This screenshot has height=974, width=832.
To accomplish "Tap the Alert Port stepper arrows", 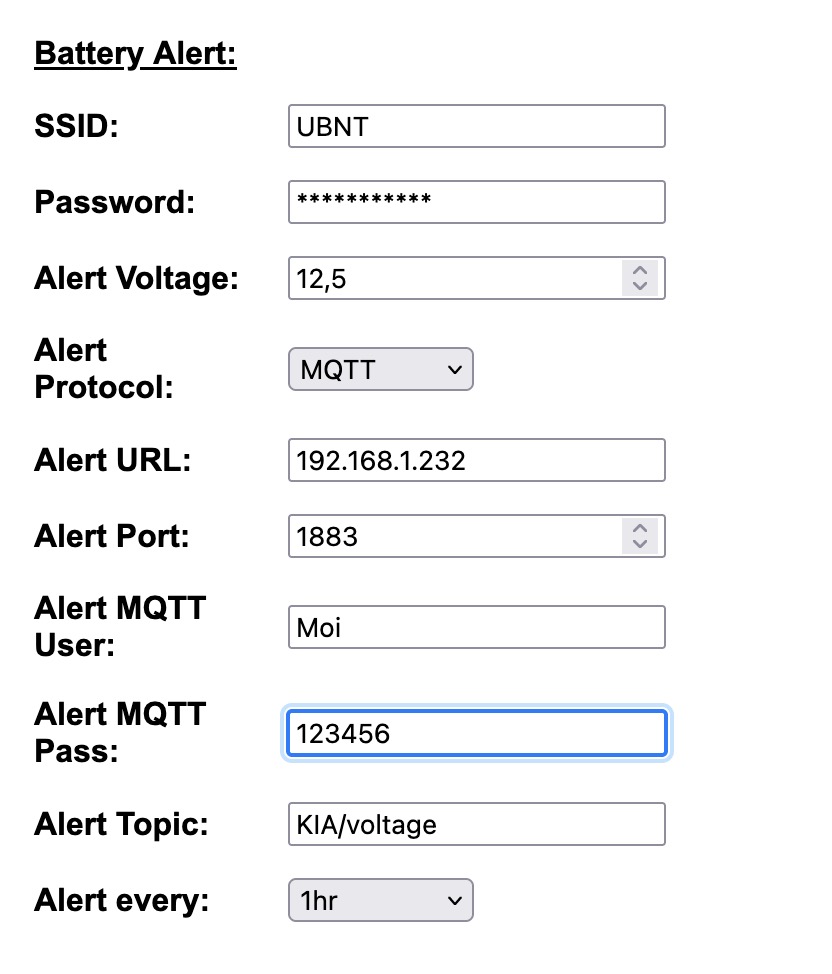I will (x=640, y=536).
